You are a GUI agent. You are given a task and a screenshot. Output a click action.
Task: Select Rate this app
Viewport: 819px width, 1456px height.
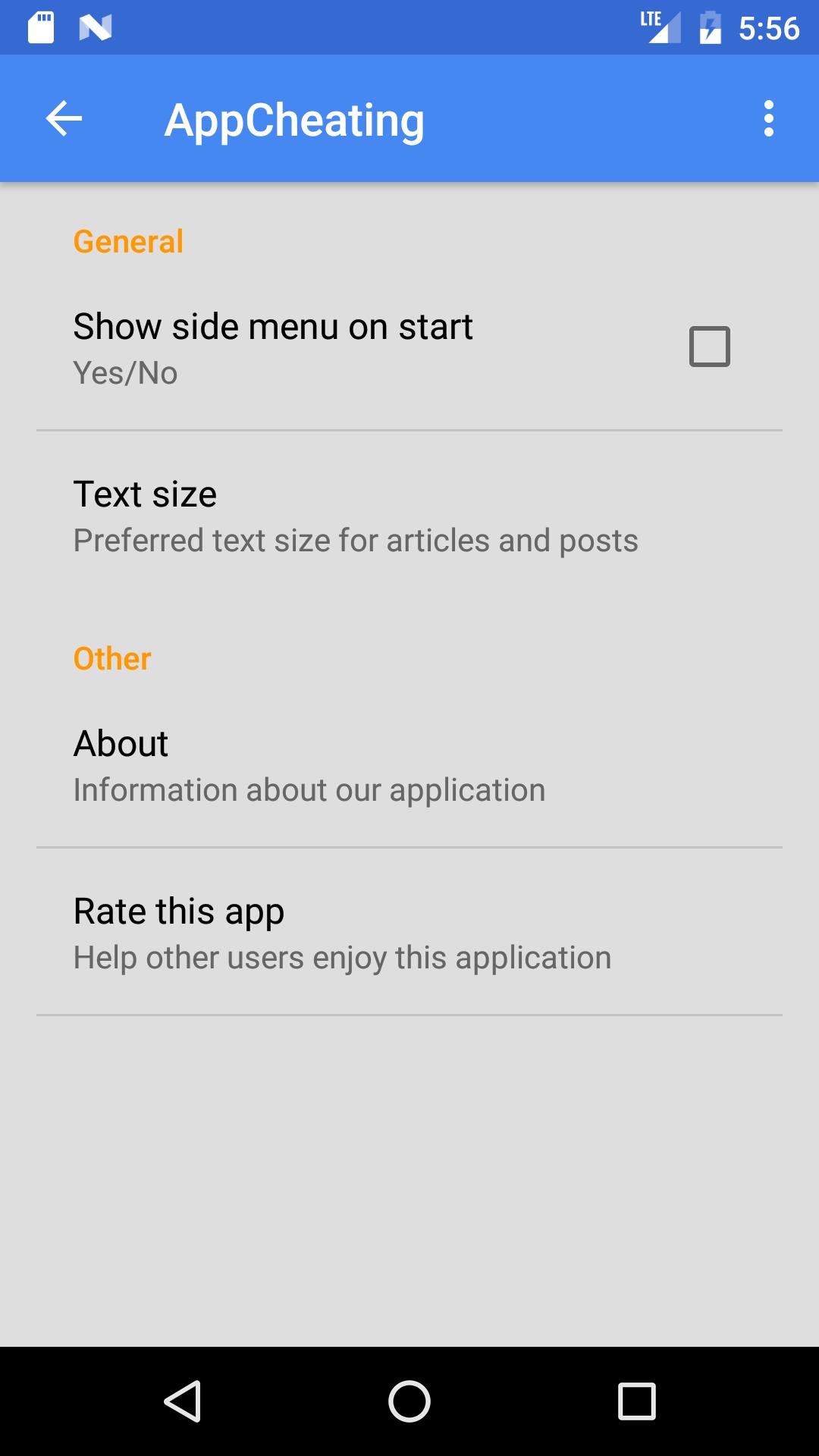pyautogui.click(x=341, y=933)
